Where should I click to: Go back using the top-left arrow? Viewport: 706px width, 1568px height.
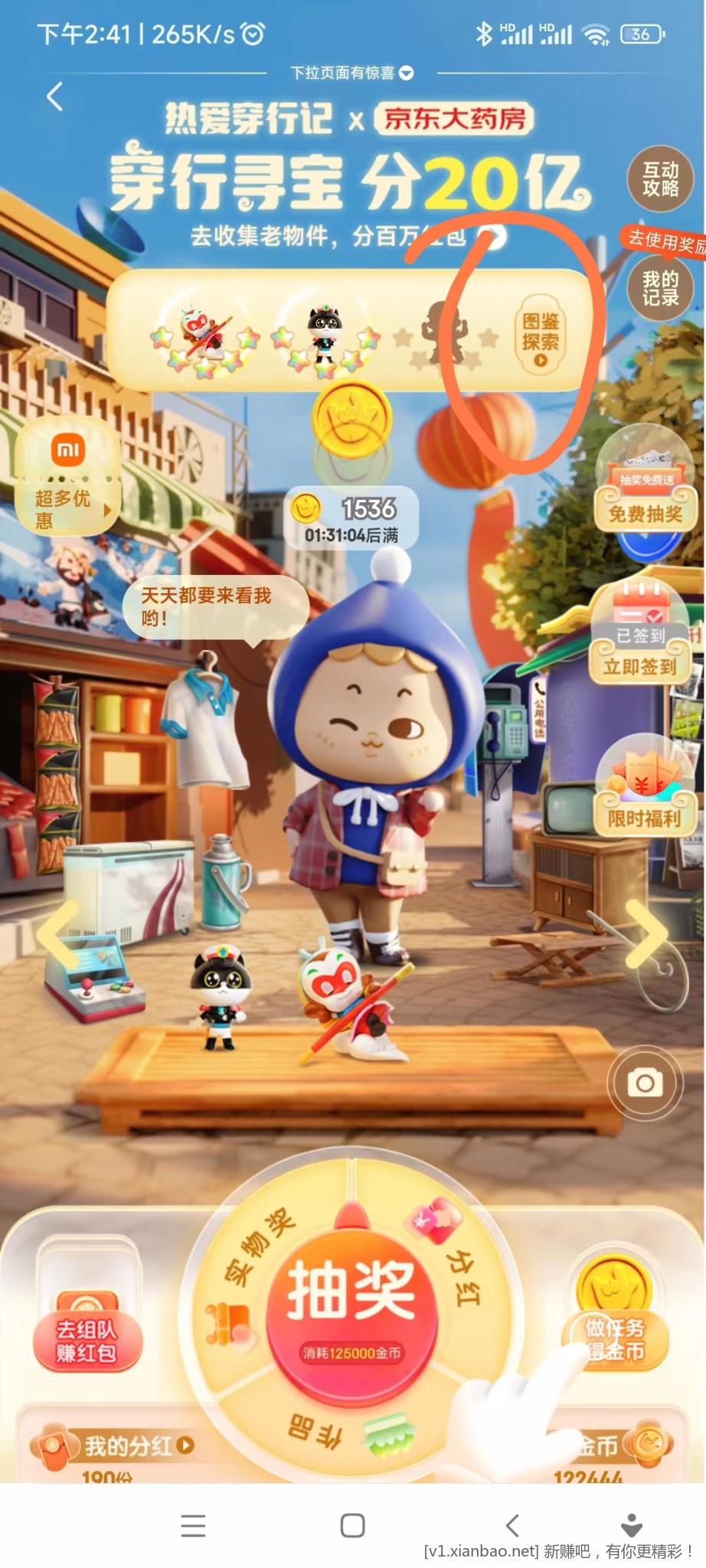coord(54,97)
